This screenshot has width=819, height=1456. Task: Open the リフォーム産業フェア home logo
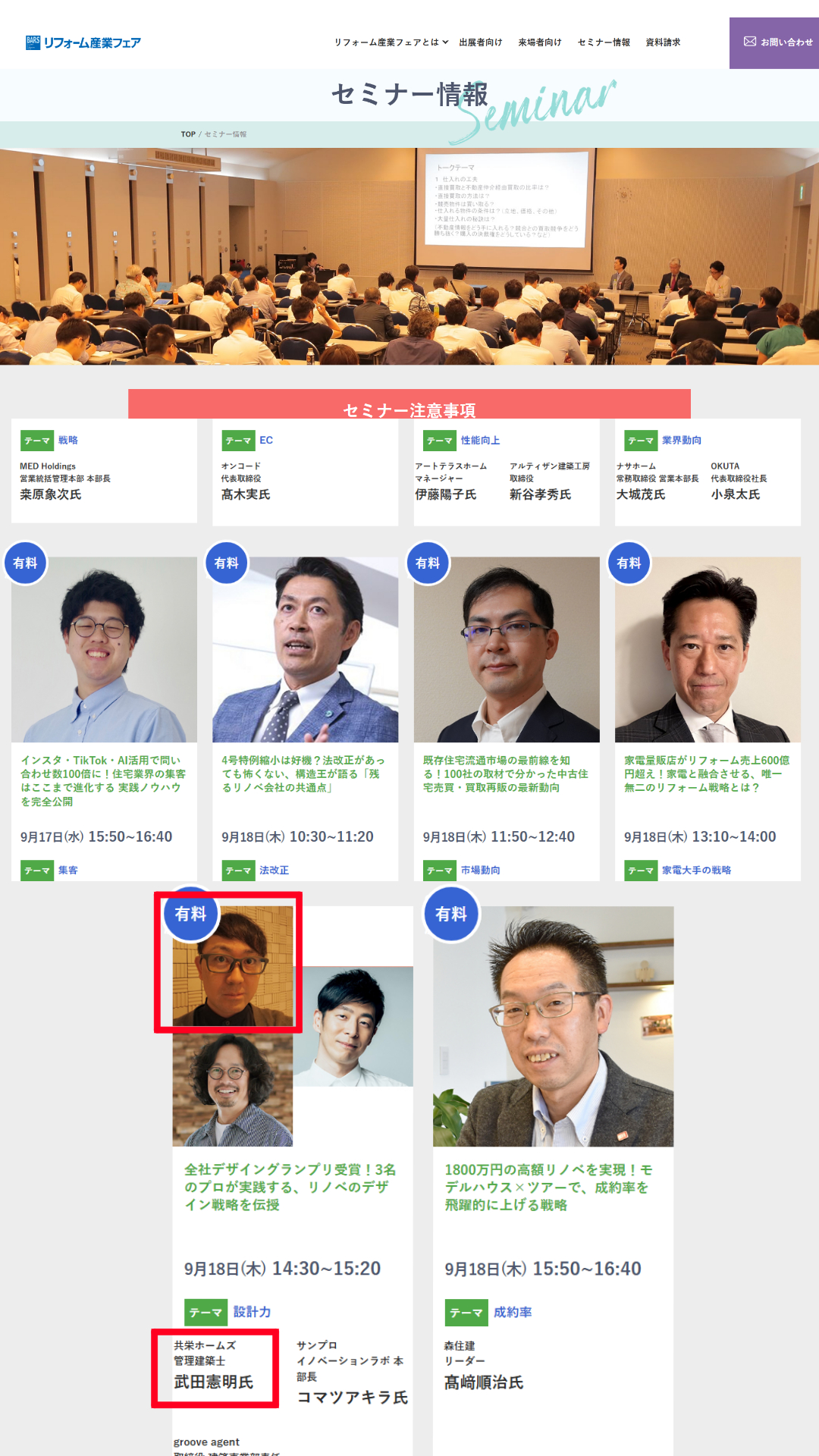tap(83, 42)
